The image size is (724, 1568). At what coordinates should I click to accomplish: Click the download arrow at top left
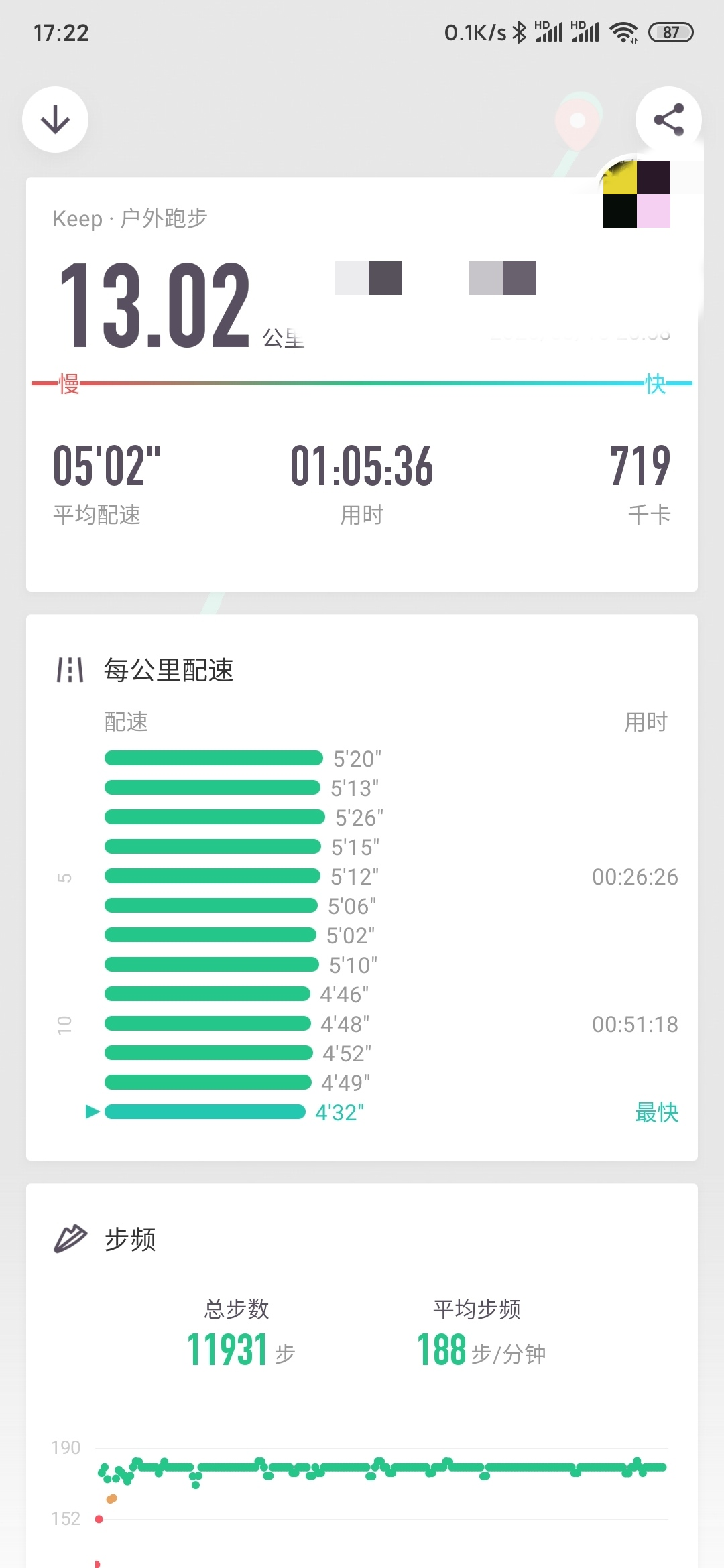[55, 119]
